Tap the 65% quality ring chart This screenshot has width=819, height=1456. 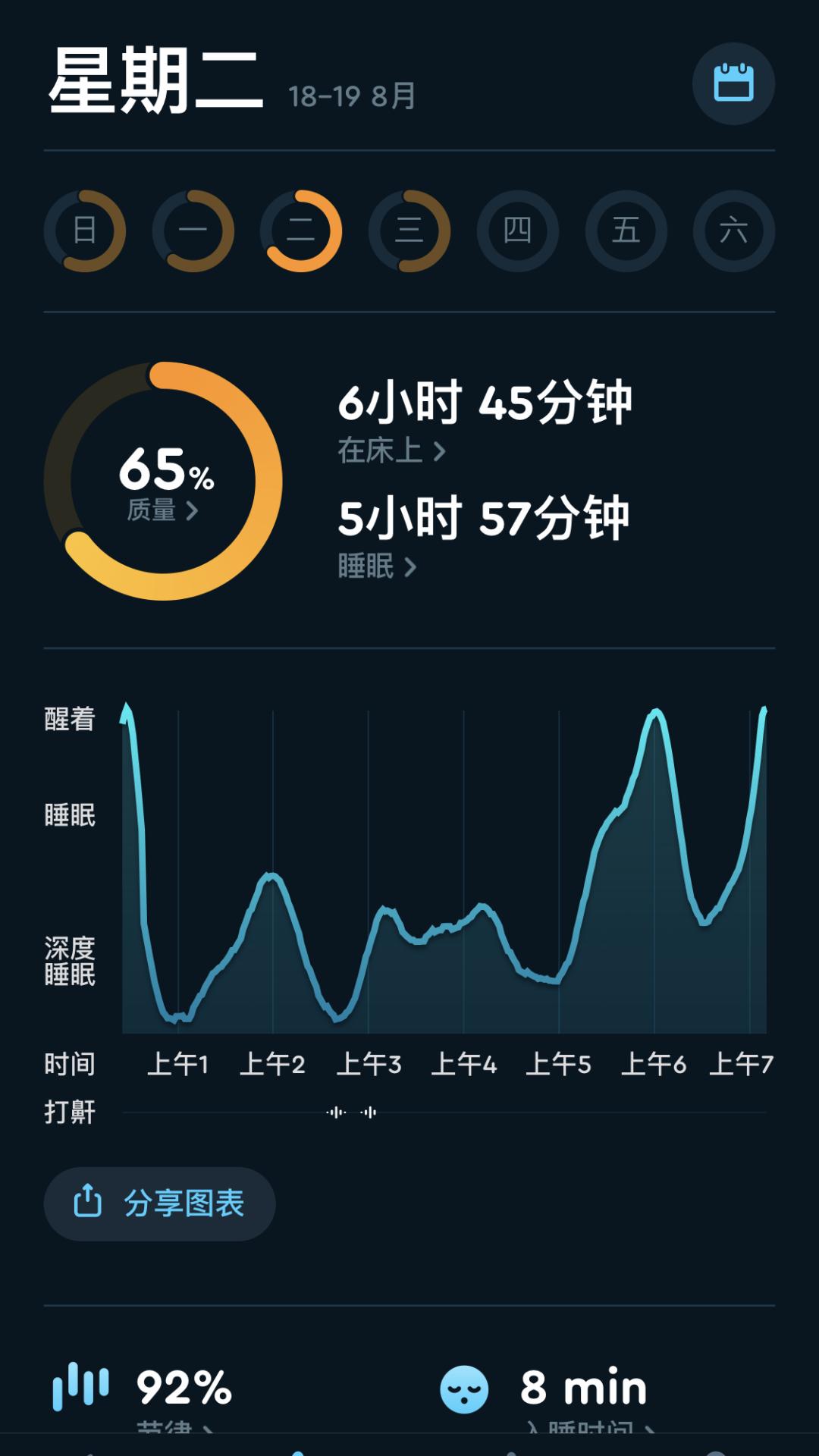[167, 478]
